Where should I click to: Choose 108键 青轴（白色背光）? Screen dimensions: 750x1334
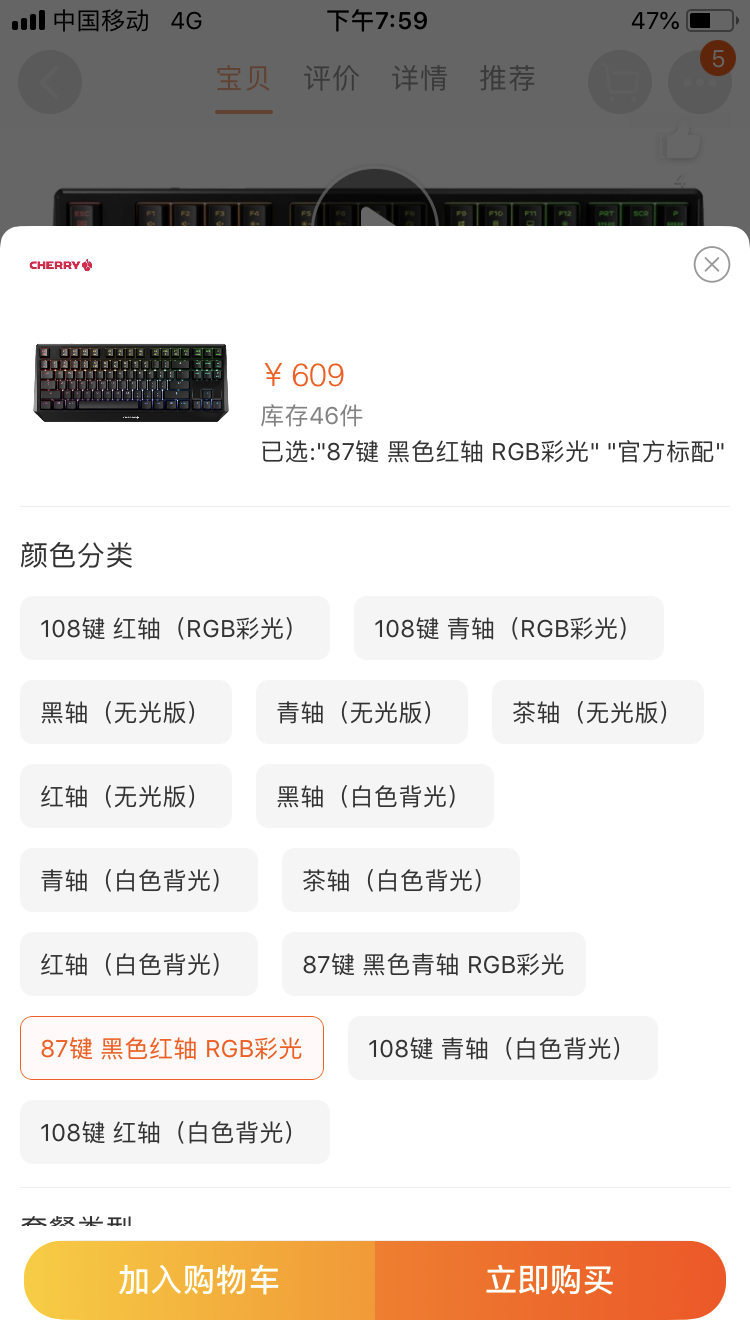pyautogui.click(x=502, y=1048)
